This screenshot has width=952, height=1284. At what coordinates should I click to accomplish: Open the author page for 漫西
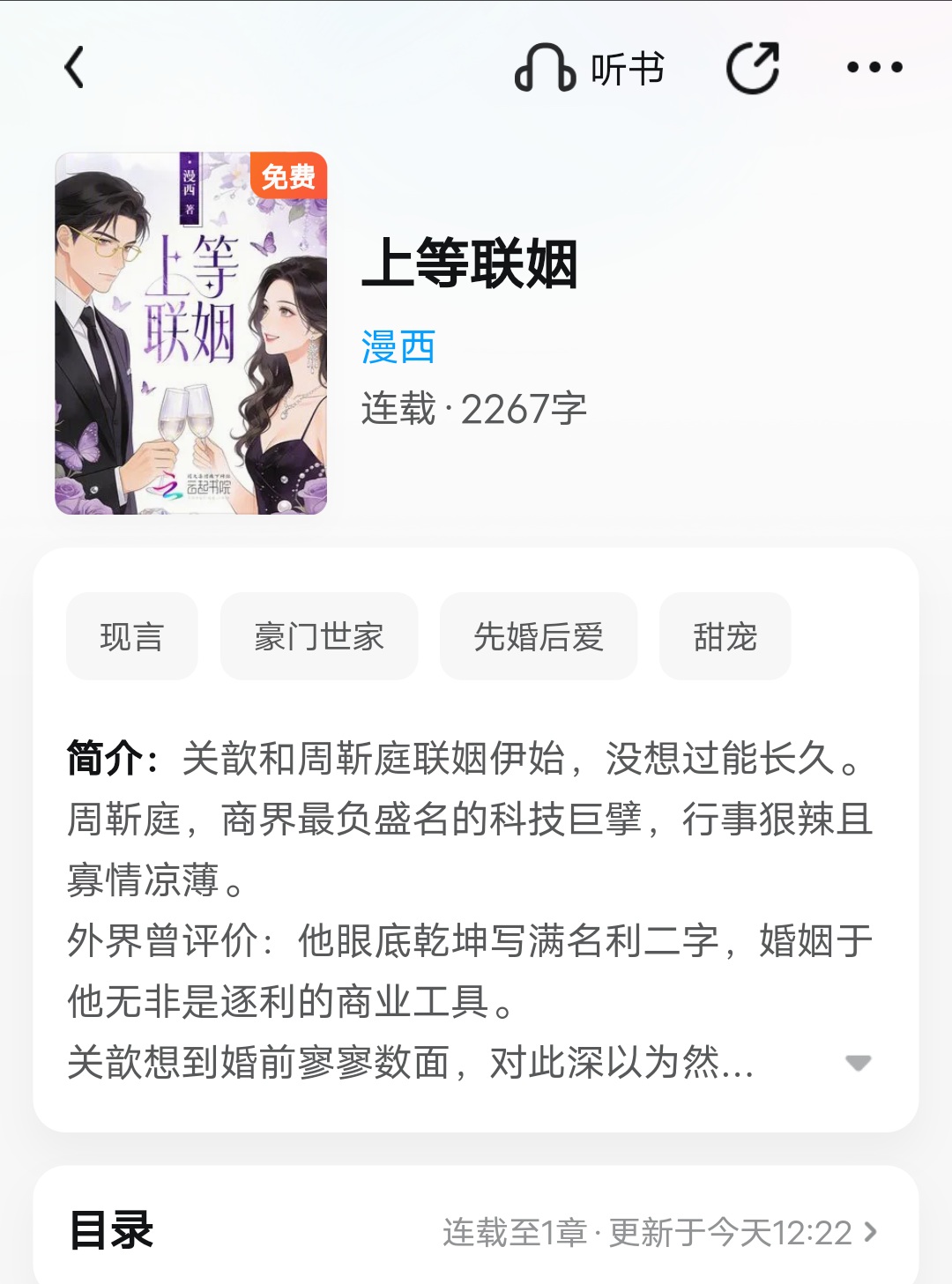point(398,347)
